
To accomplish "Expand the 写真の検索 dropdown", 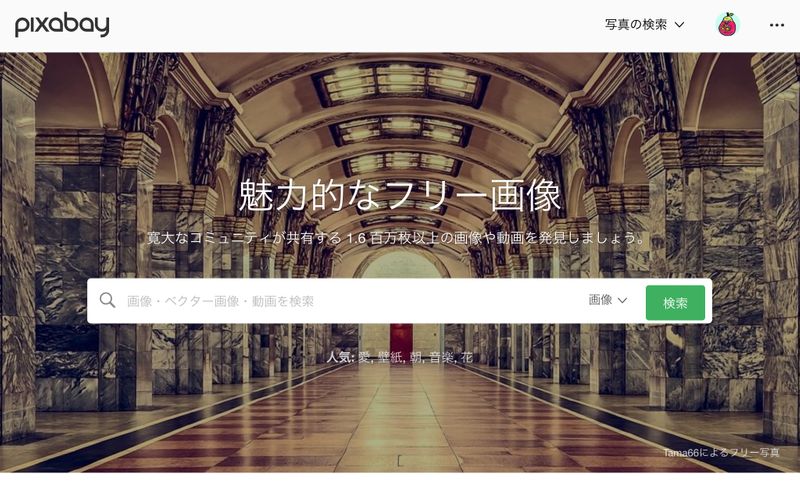I will coord(644,25).
